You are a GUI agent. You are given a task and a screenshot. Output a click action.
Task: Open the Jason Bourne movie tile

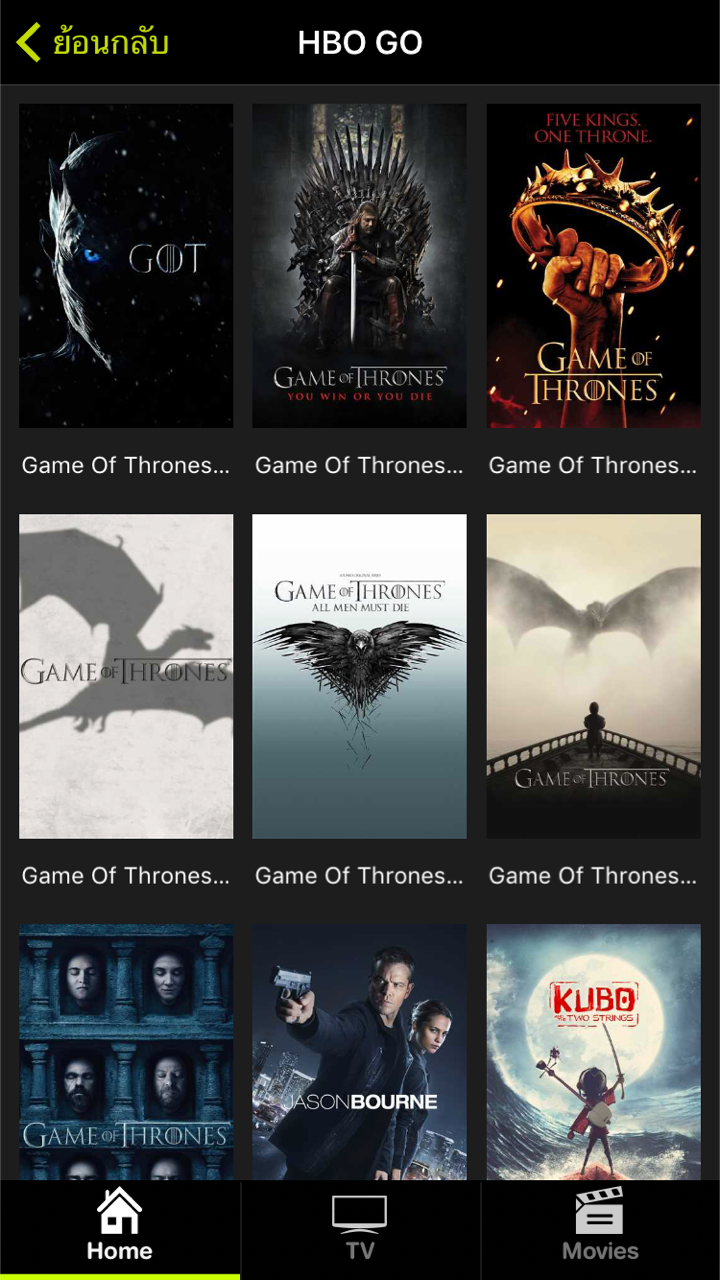359,1050
